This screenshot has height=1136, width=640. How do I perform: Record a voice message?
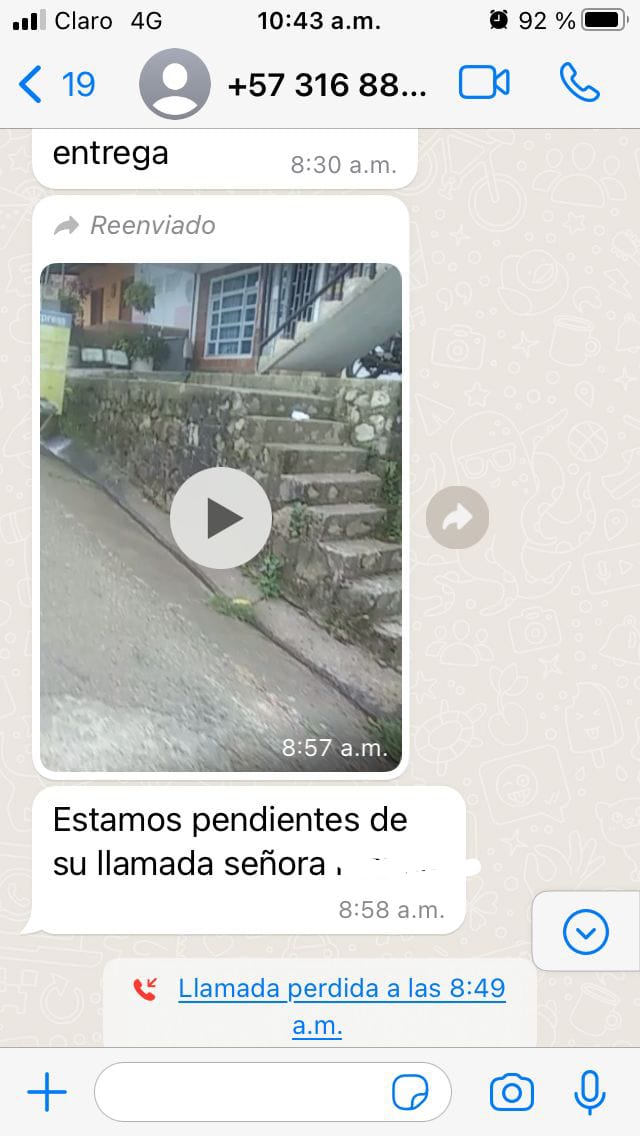coord(590,1092)
